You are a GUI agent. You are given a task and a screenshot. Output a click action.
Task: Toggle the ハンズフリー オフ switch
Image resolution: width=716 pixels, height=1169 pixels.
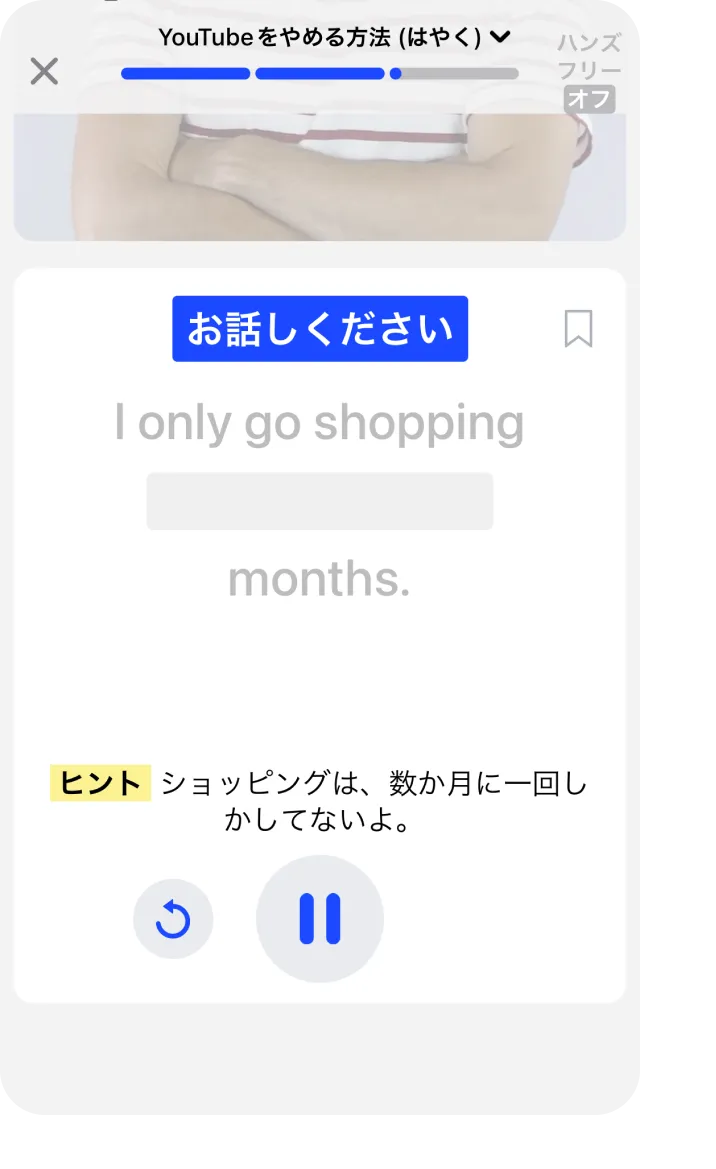[588, 72]
